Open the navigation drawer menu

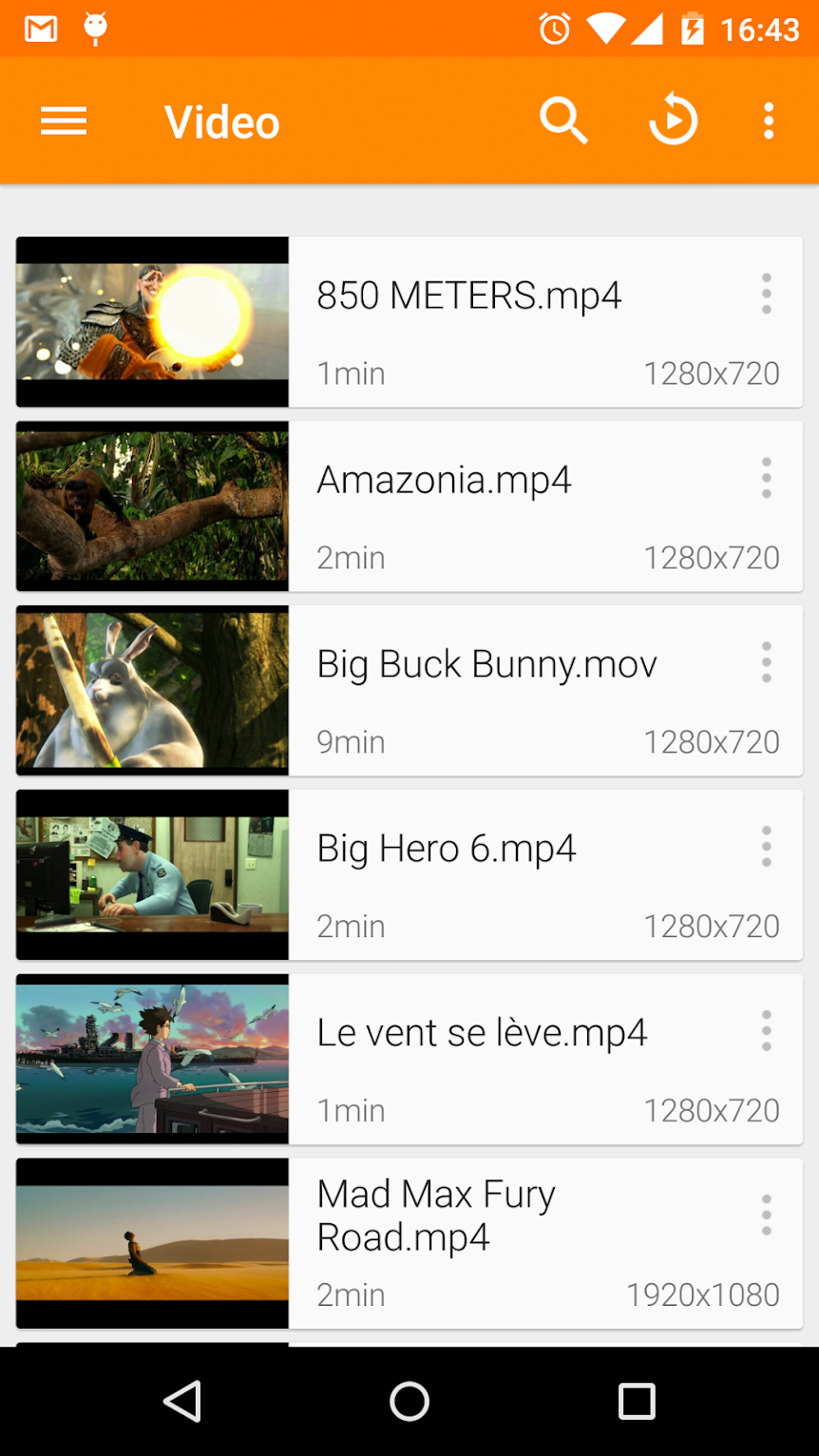[x=64, y=122]
